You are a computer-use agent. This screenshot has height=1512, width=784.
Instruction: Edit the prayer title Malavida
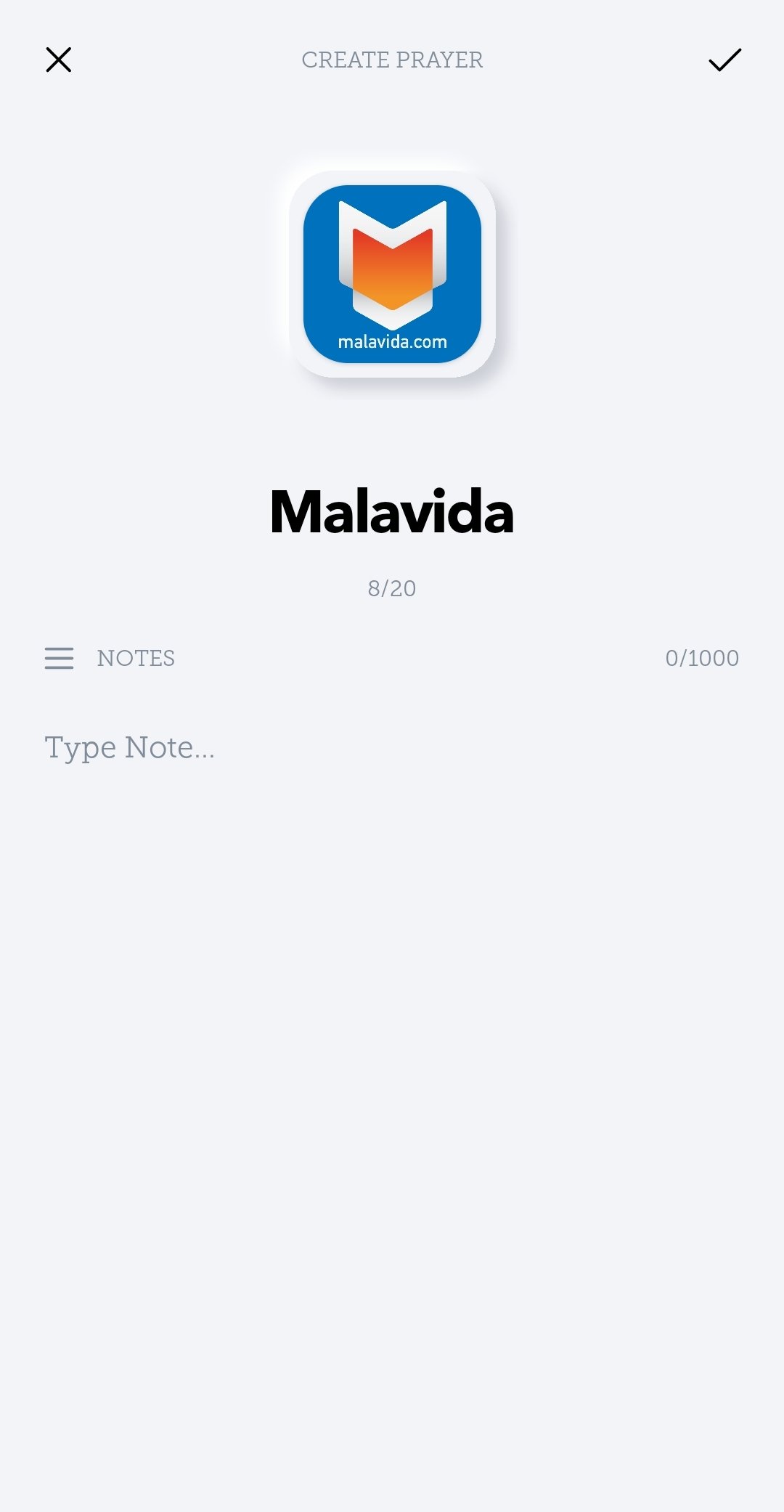[x=392, y=512]
